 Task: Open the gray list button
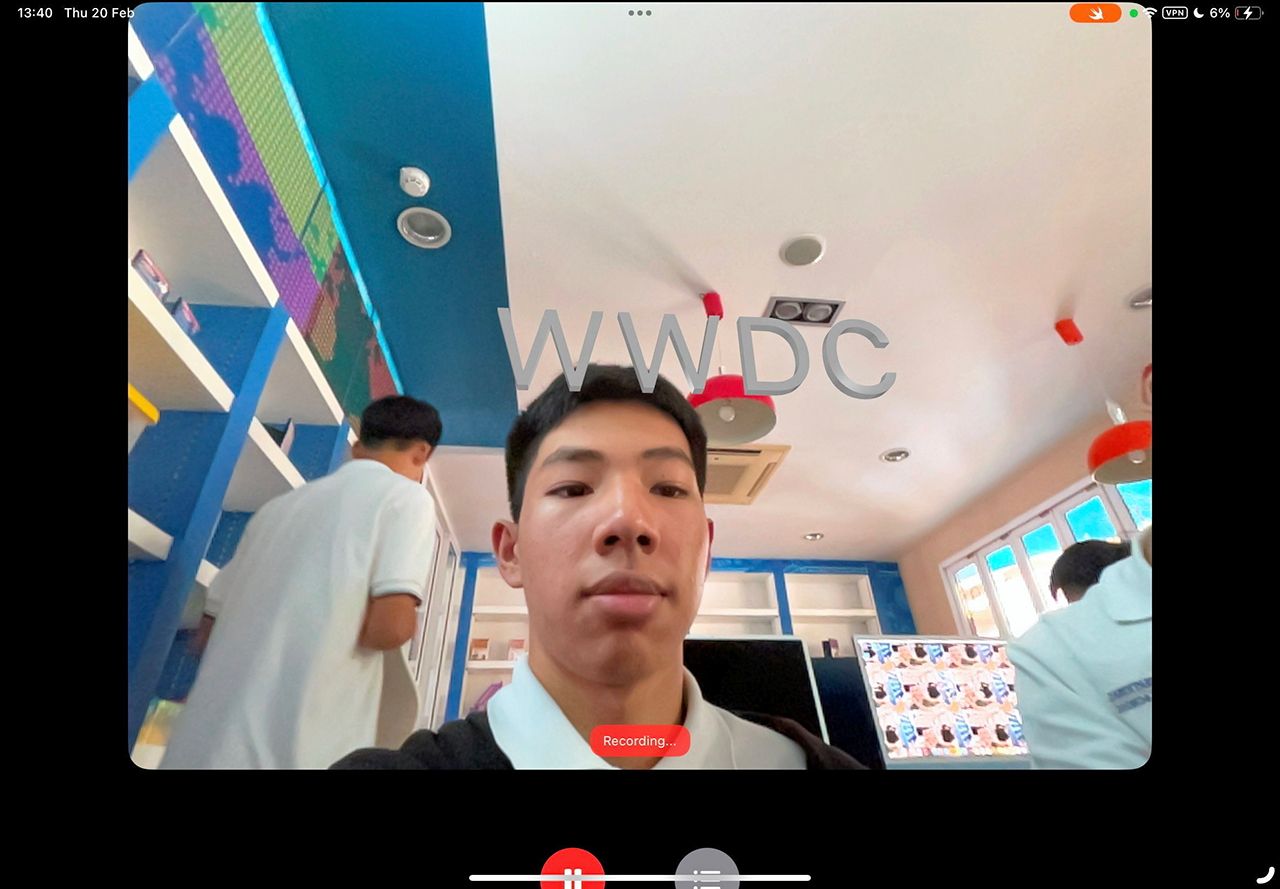click(707, 873)
